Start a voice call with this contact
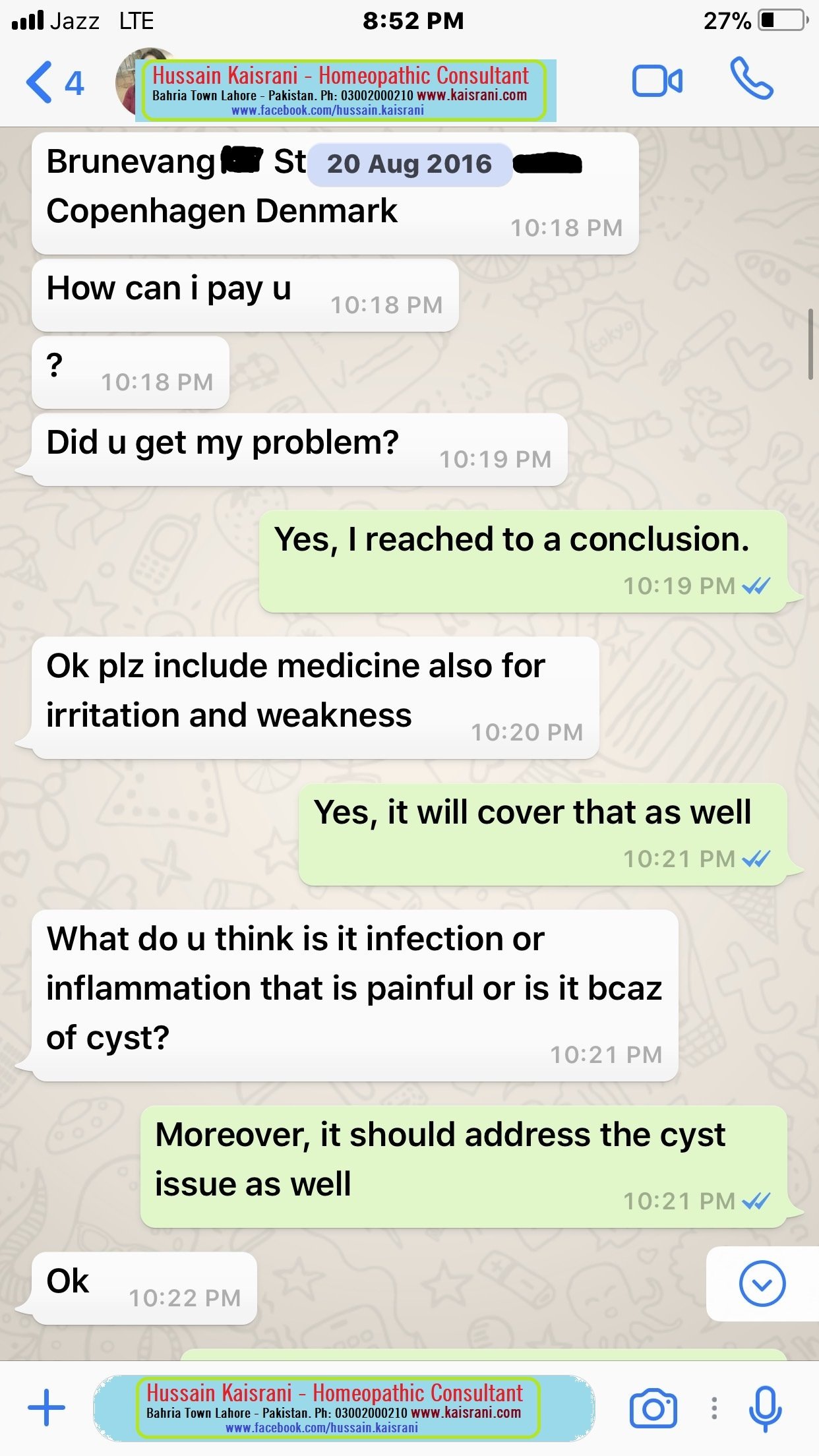 [x=751, y=79]
